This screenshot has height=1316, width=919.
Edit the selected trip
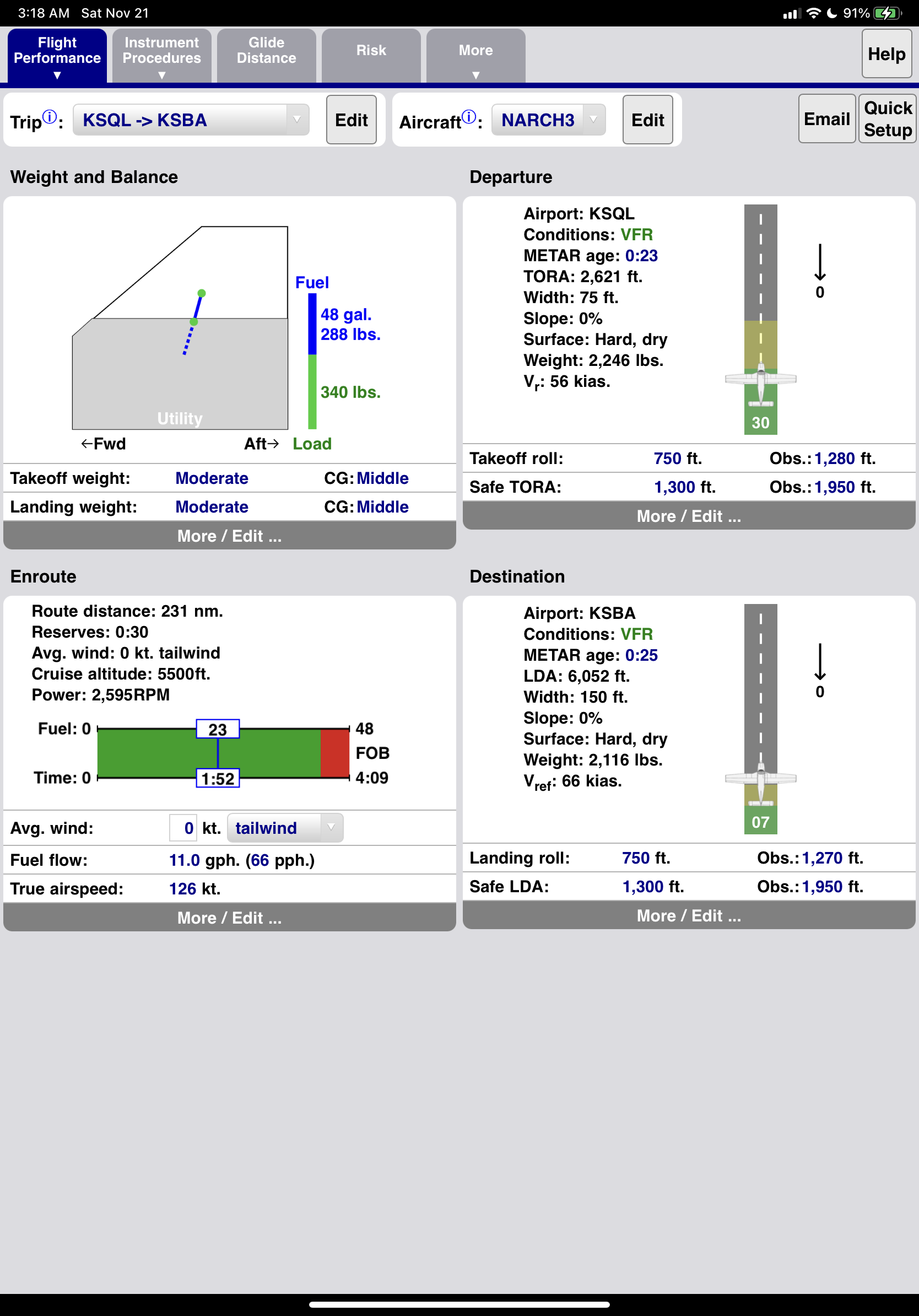click(x=351, y=120)
